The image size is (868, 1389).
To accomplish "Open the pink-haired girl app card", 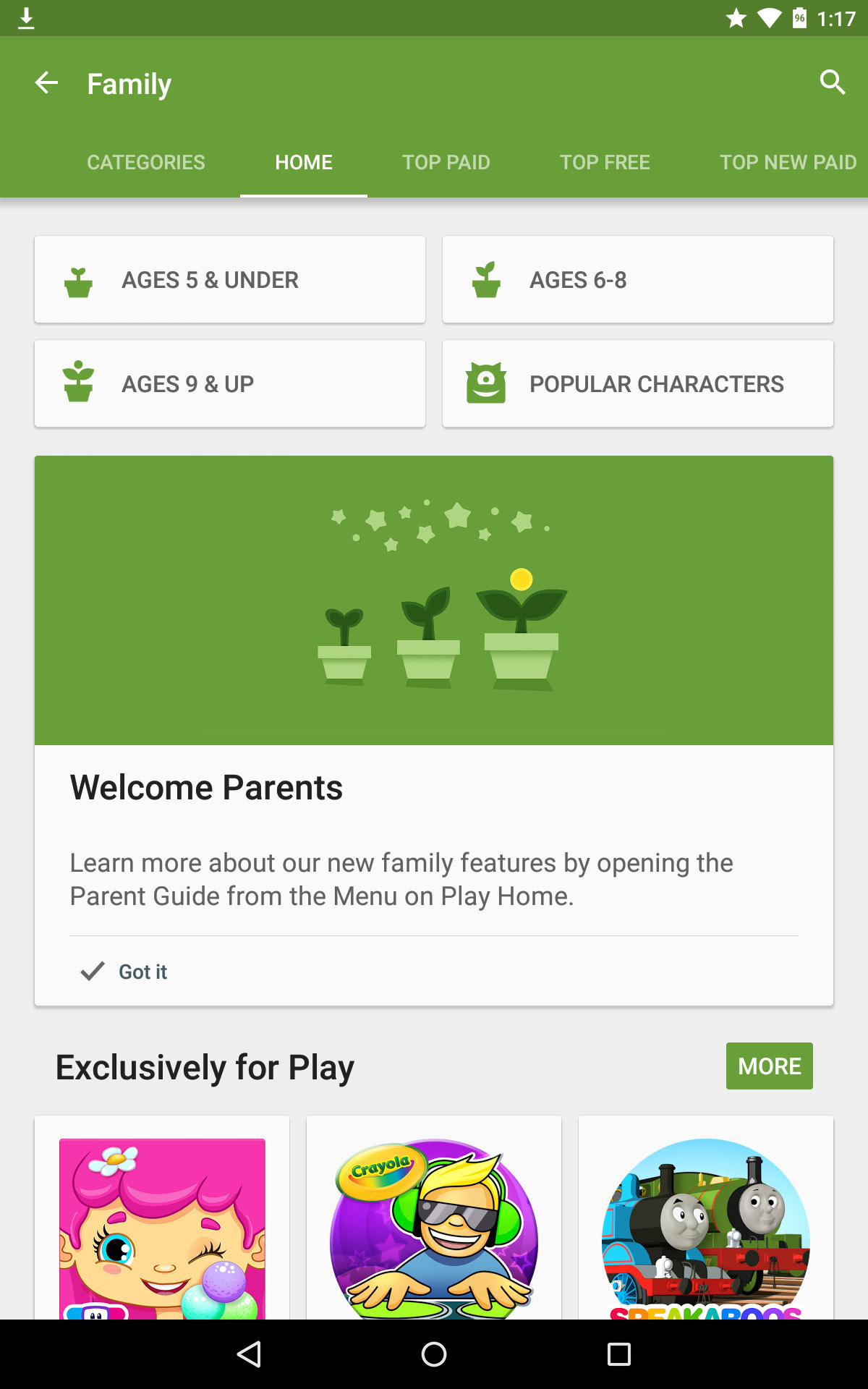I will point(162,1218).
